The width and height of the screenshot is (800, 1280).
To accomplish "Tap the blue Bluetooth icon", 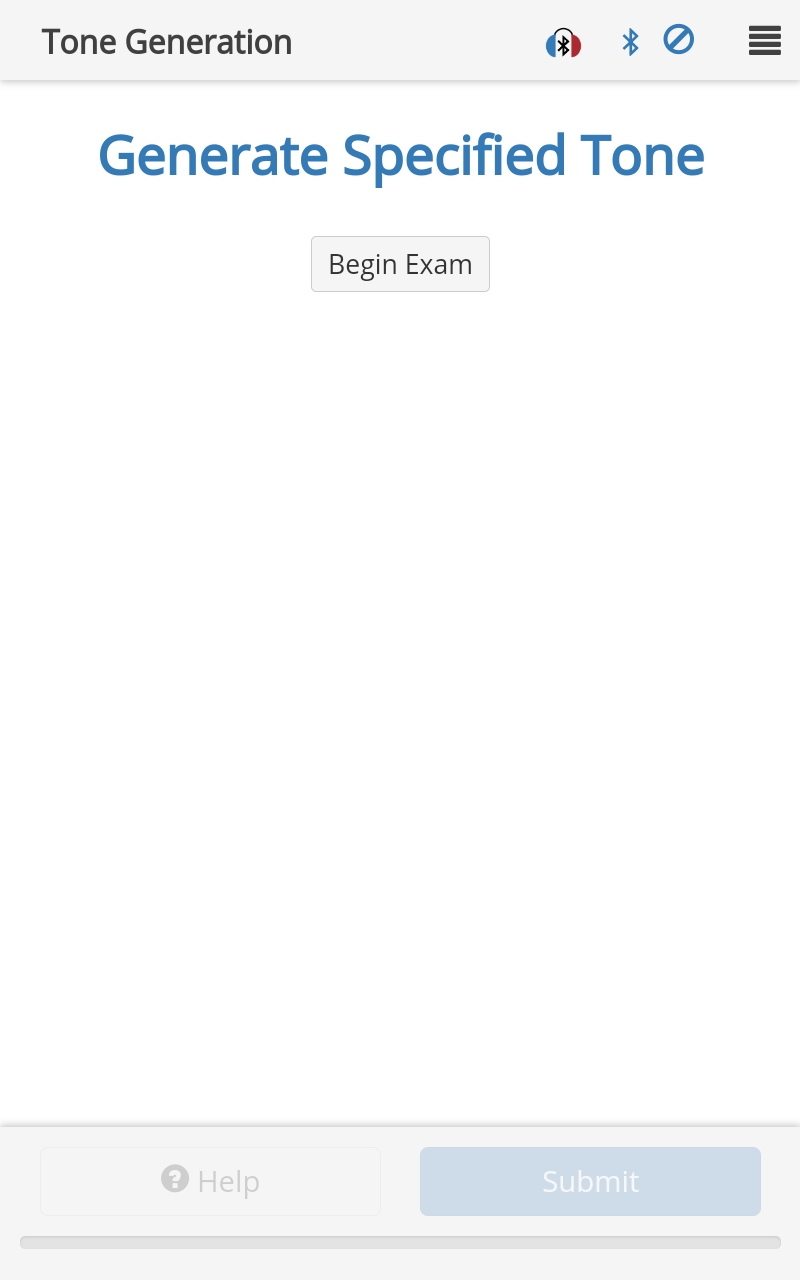I will (x=630, y=42).
